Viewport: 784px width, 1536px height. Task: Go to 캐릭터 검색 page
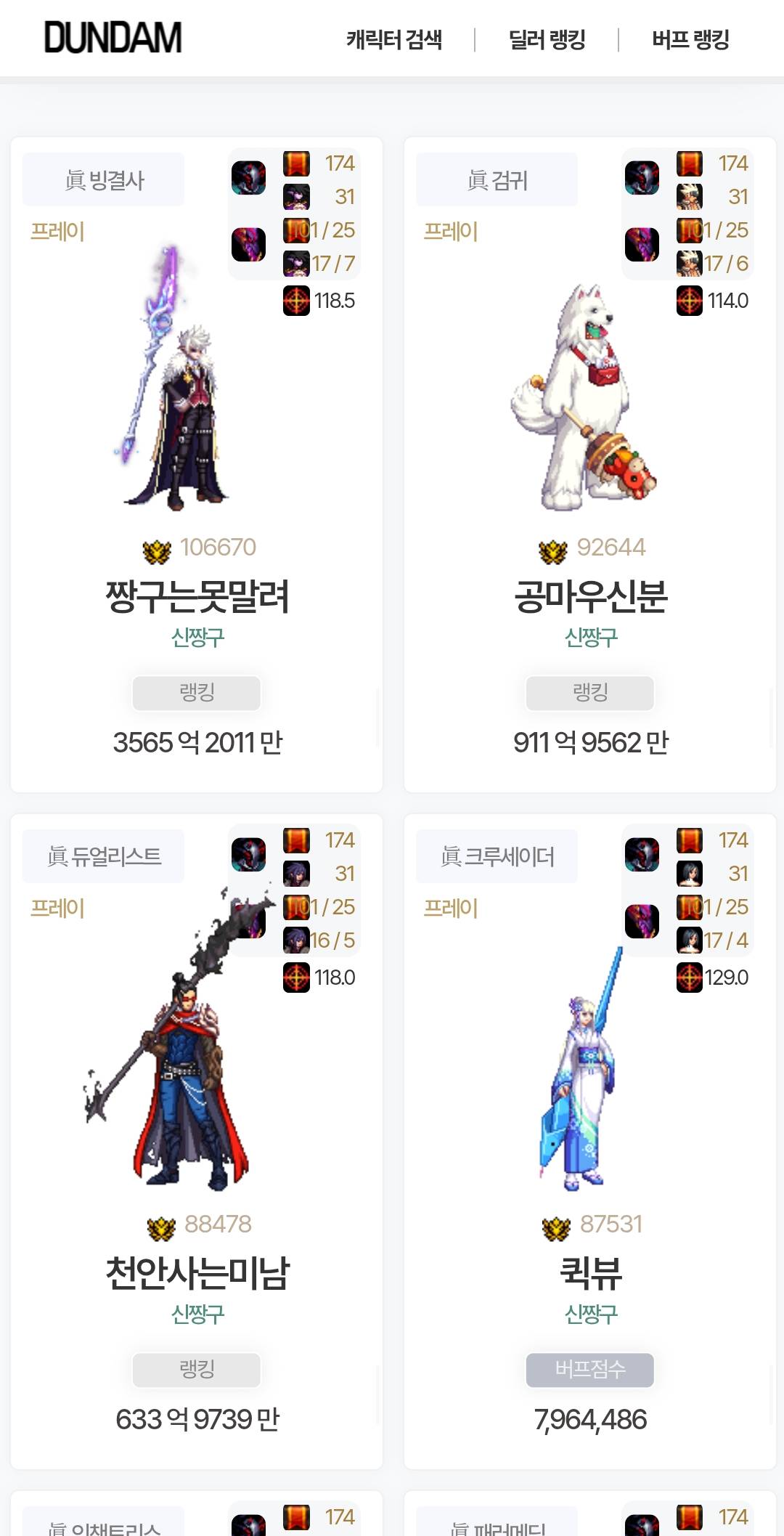[393, 39]
